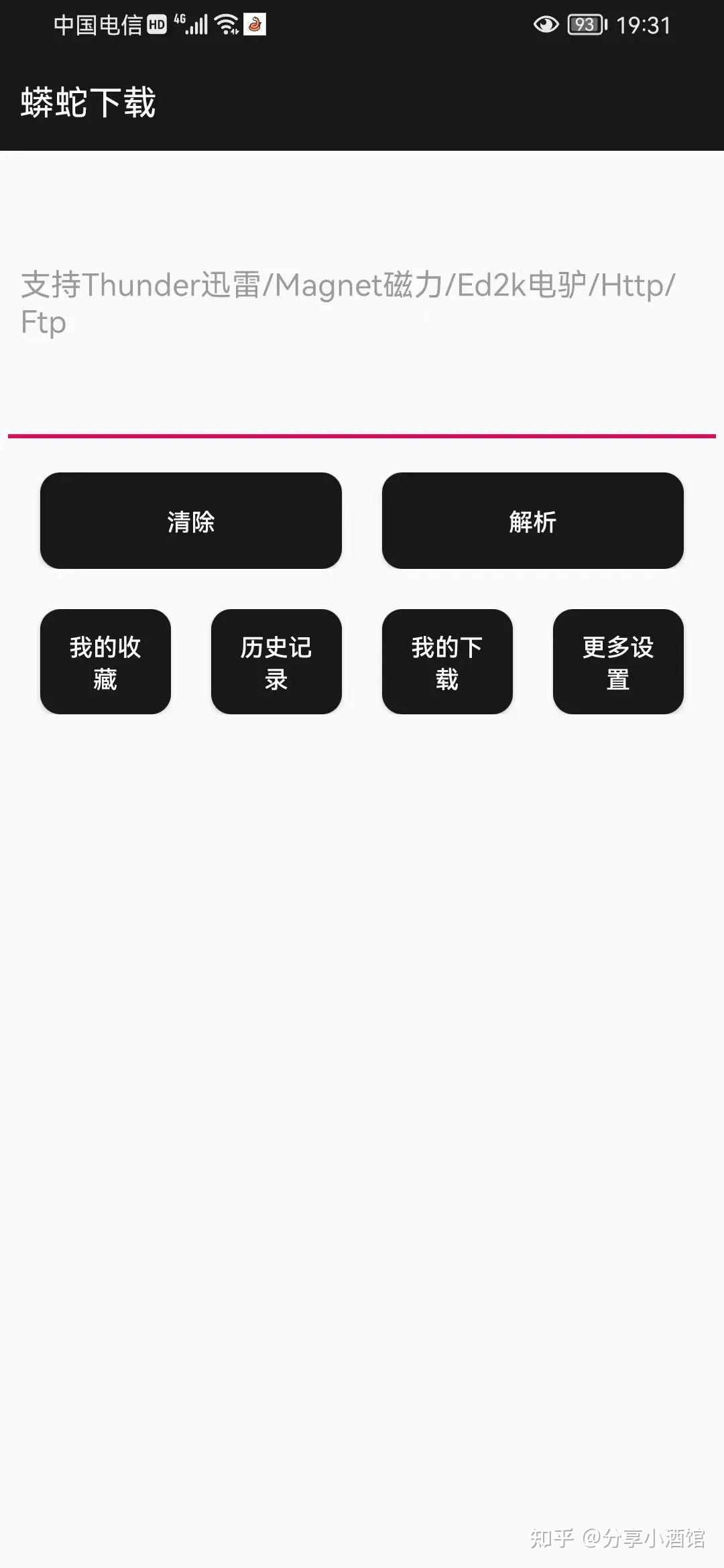Open 历史记录 history
This screenshot has width=724, height=1568.
tap(276, 661)
